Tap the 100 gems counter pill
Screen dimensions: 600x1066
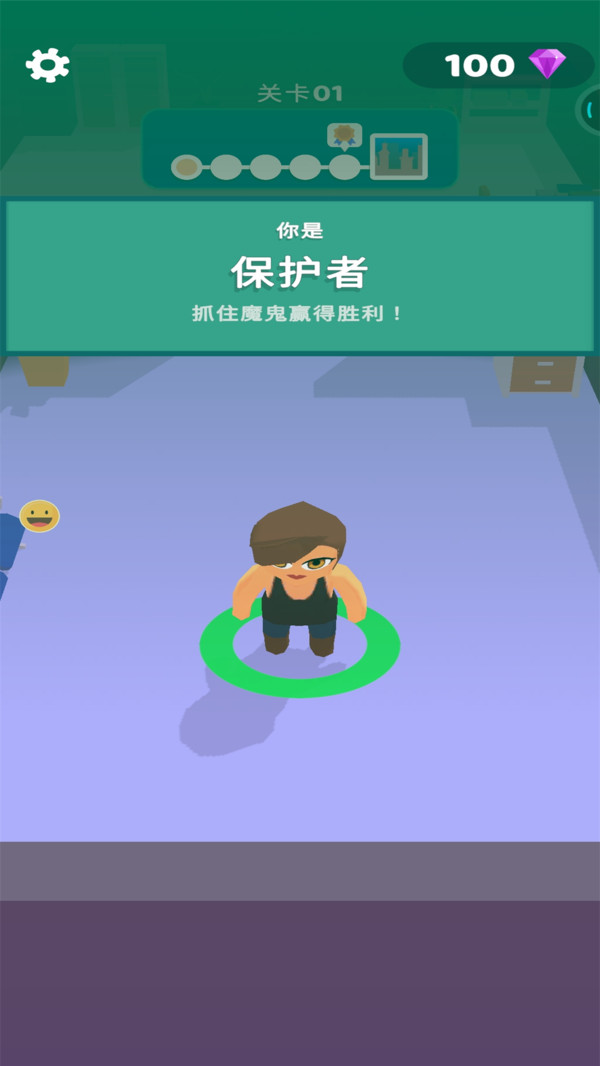(498, 66)
